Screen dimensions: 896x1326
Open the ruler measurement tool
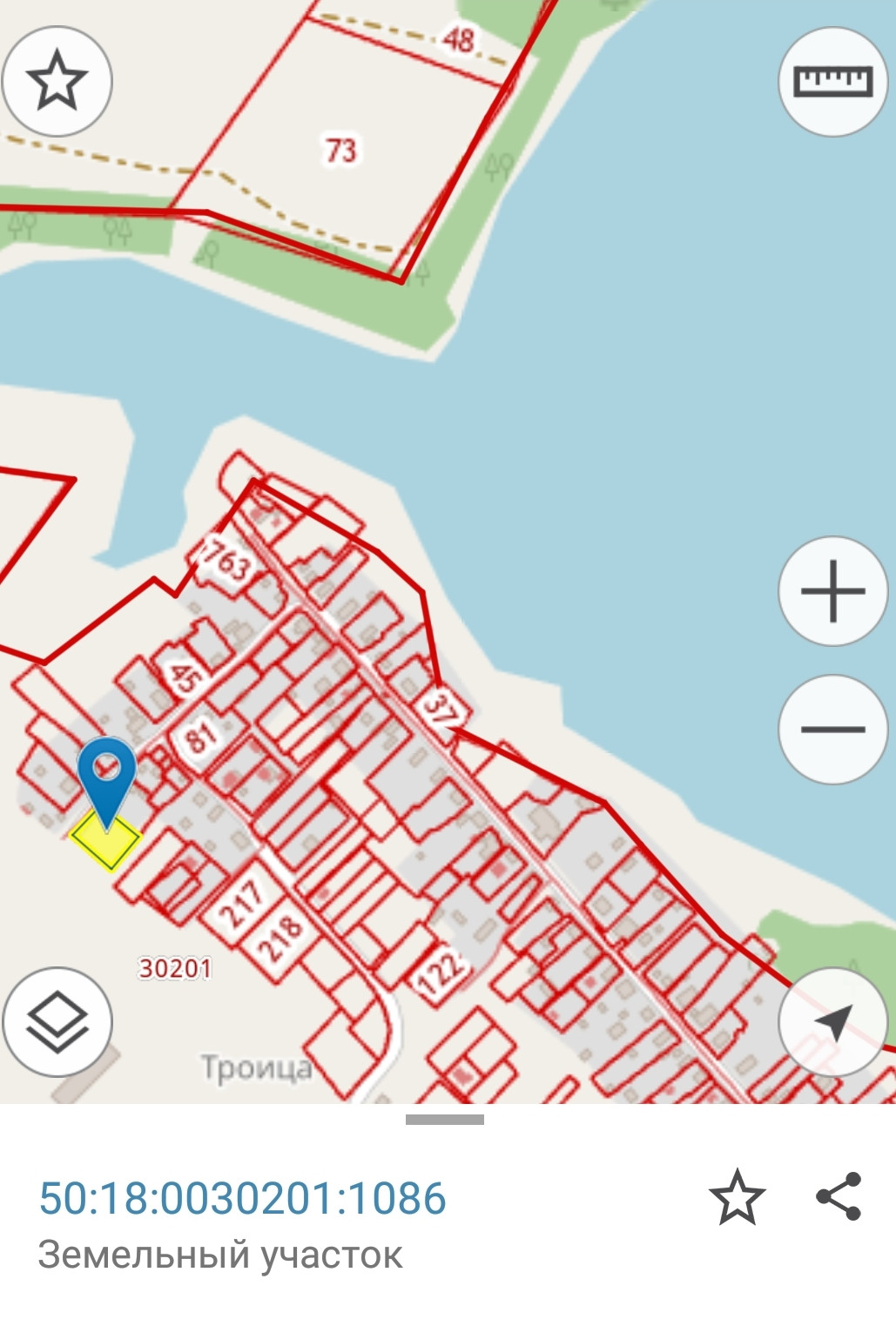pyautogui.click(x=832, y=81)
